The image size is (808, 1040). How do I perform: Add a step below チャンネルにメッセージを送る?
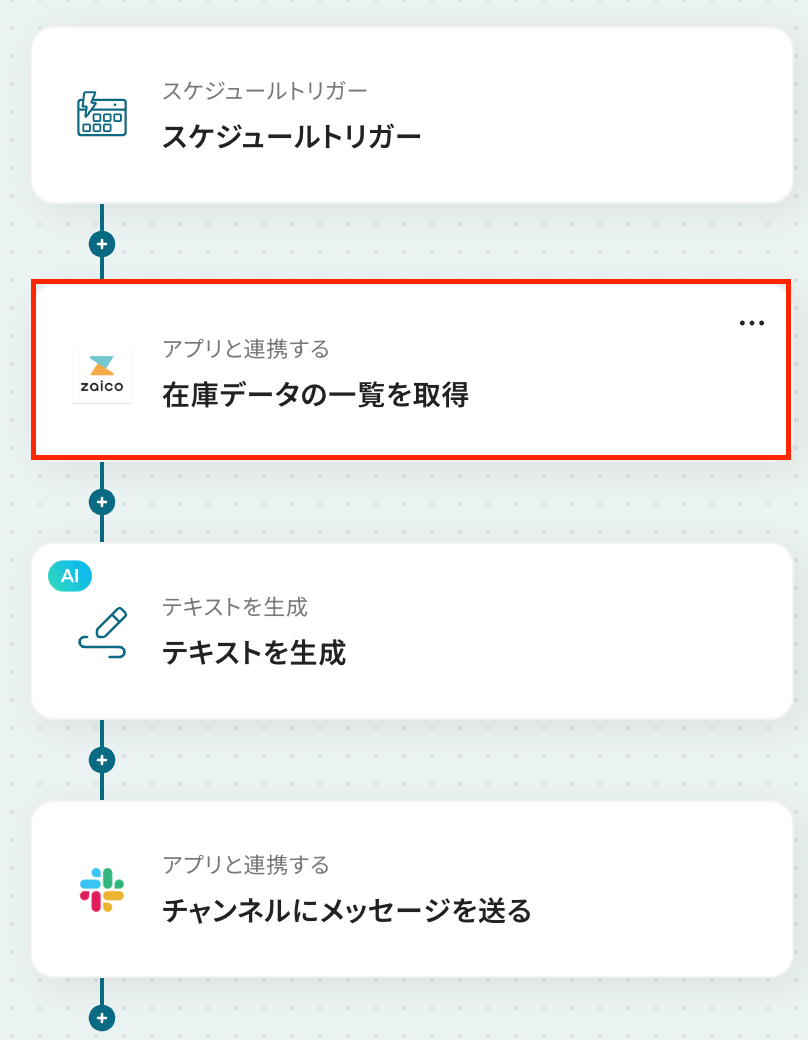(101, 1018)
